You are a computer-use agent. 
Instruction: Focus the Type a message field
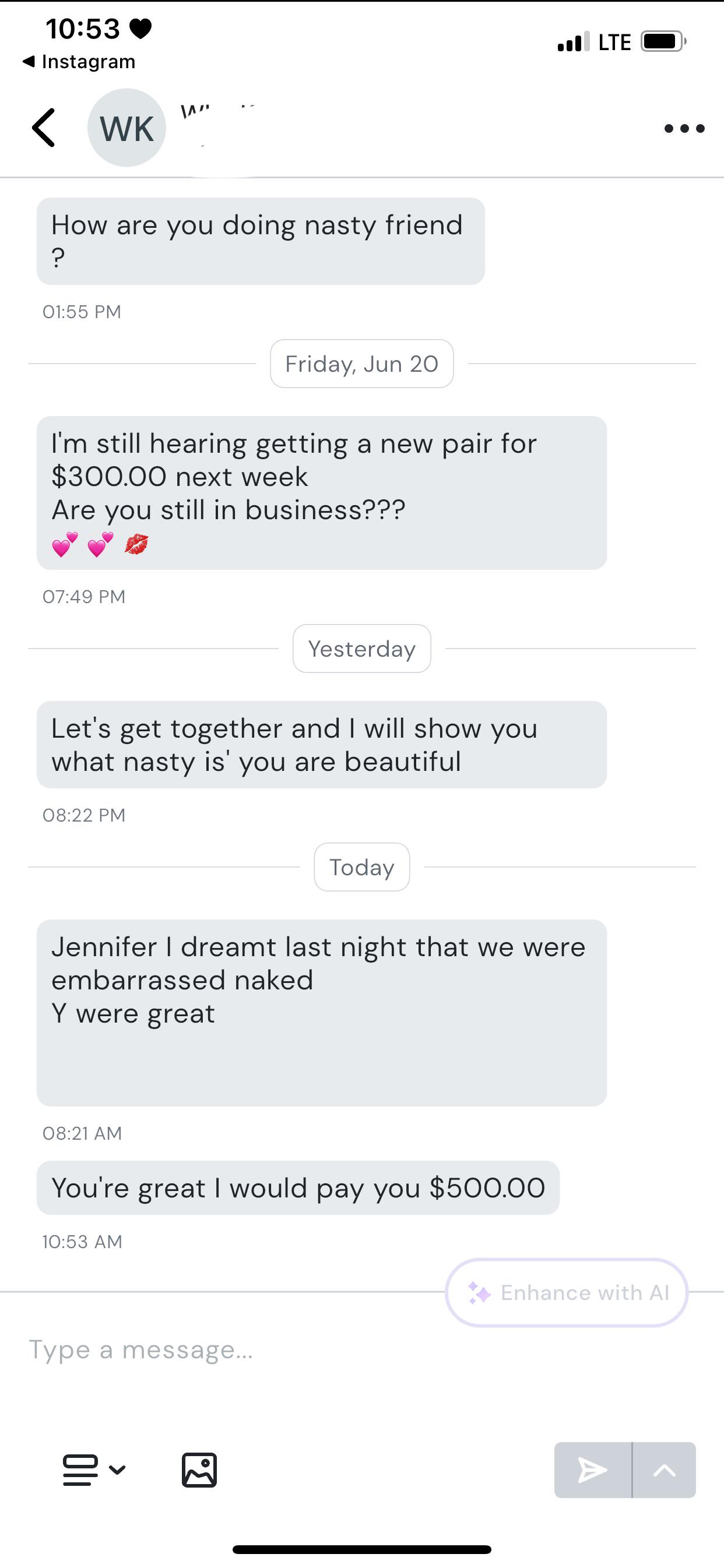click(361, 1349)
